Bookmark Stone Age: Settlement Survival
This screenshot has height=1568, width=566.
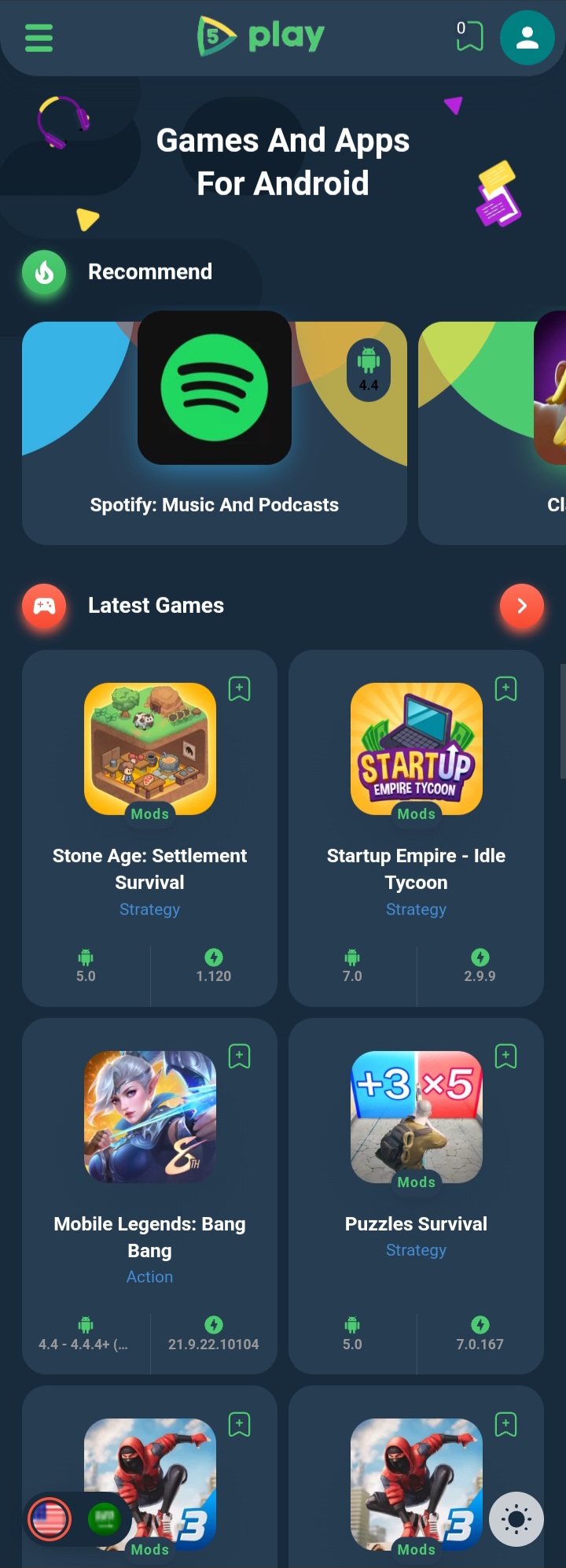pyautogui.click(x=240, y=689)
